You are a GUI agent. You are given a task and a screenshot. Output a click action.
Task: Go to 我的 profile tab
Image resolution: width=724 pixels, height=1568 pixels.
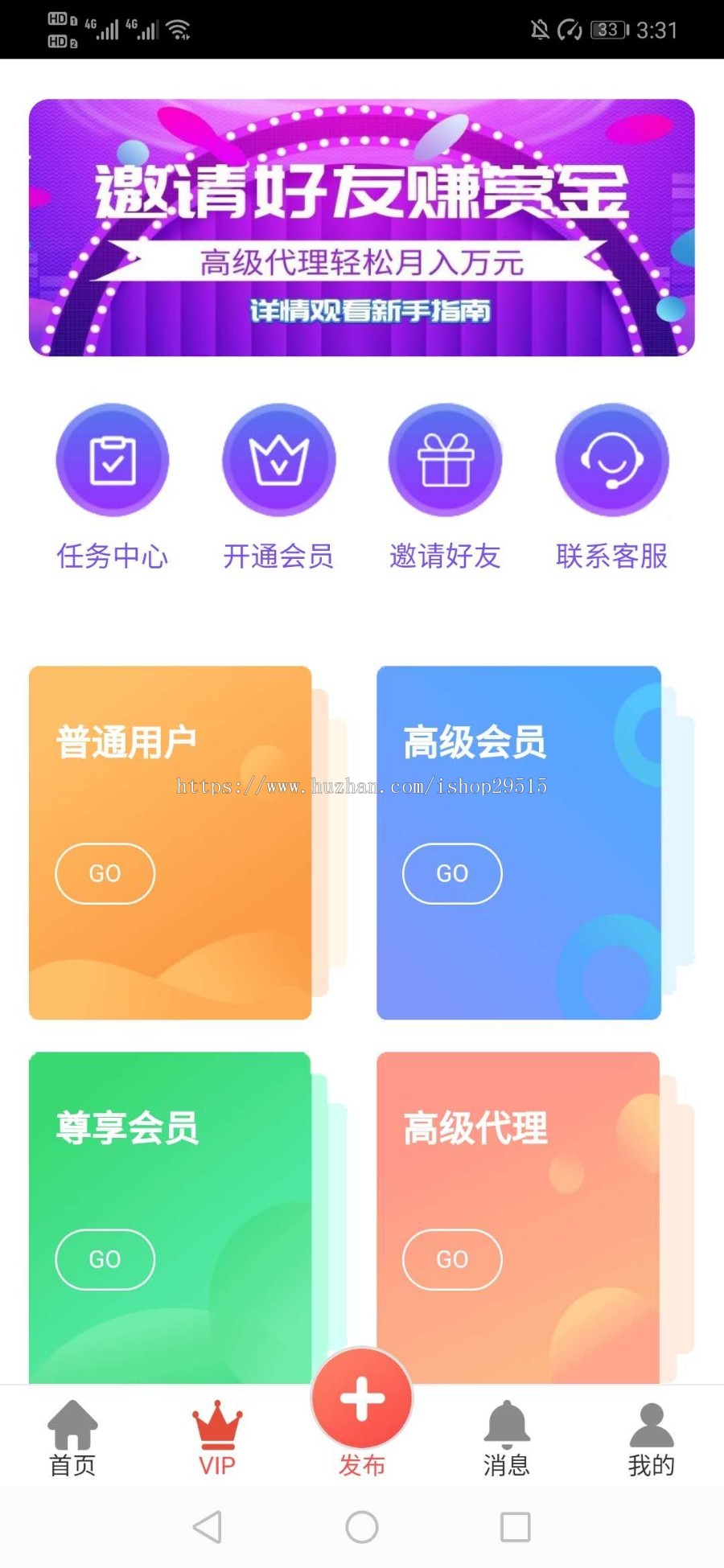[x=652, y=1438]
